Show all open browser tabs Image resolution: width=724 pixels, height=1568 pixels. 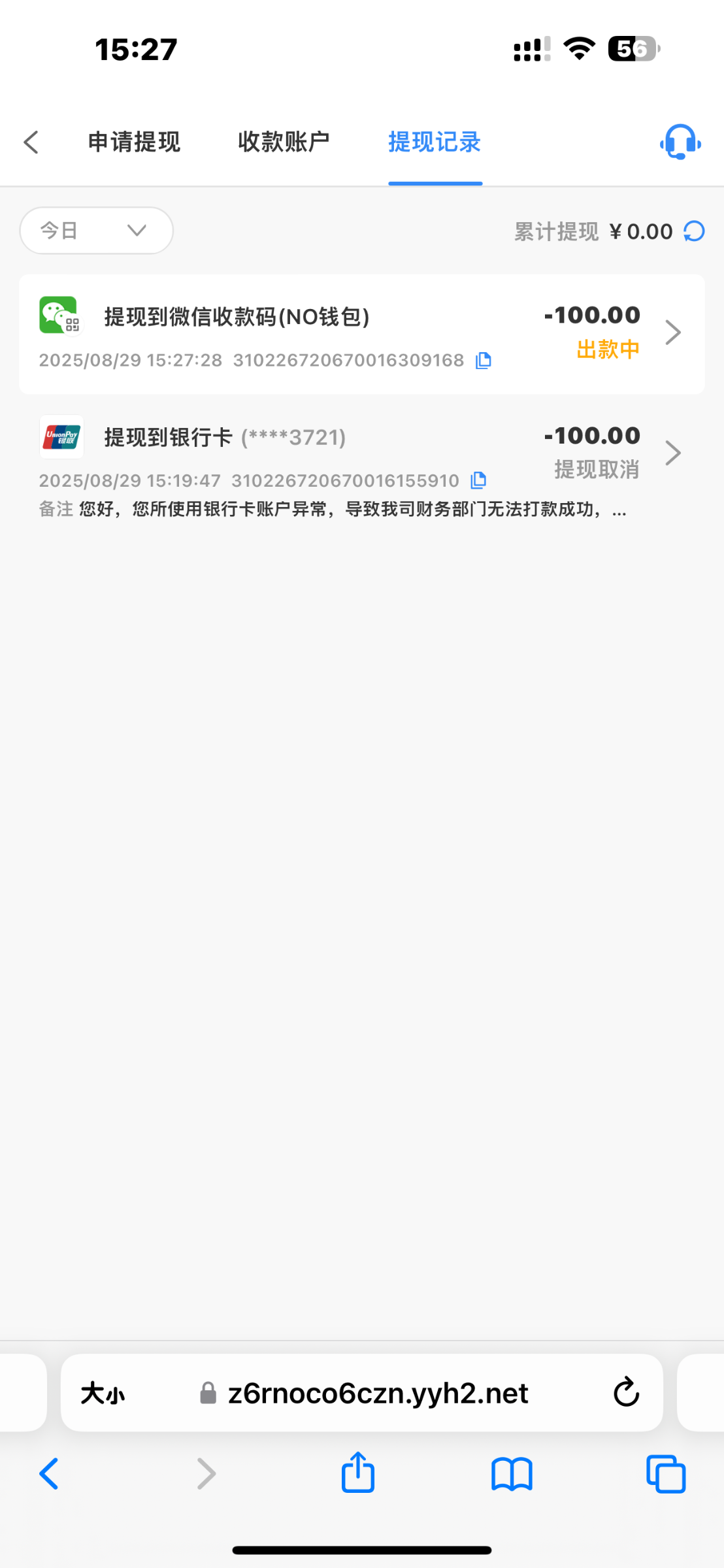click(665, 1474)
